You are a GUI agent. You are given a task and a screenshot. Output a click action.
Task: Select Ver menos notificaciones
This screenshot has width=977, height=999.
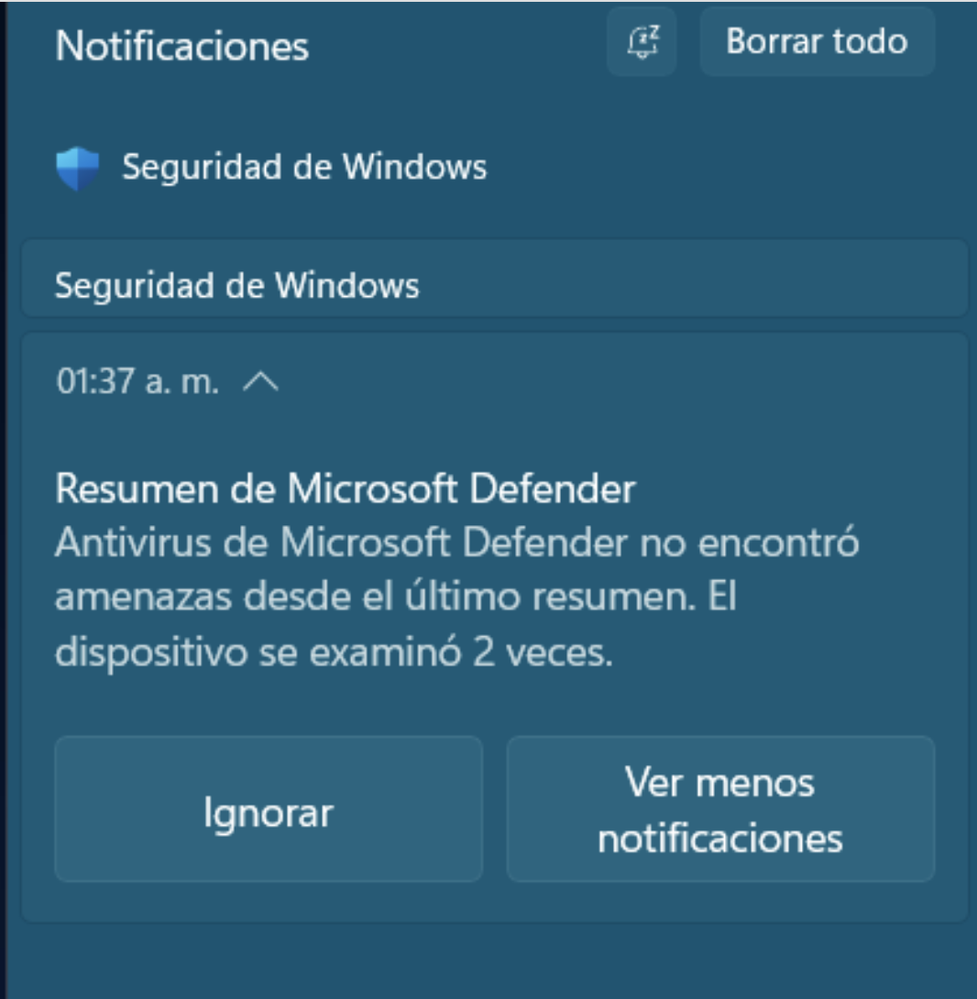pyautogui.click(x=720, y=810)
